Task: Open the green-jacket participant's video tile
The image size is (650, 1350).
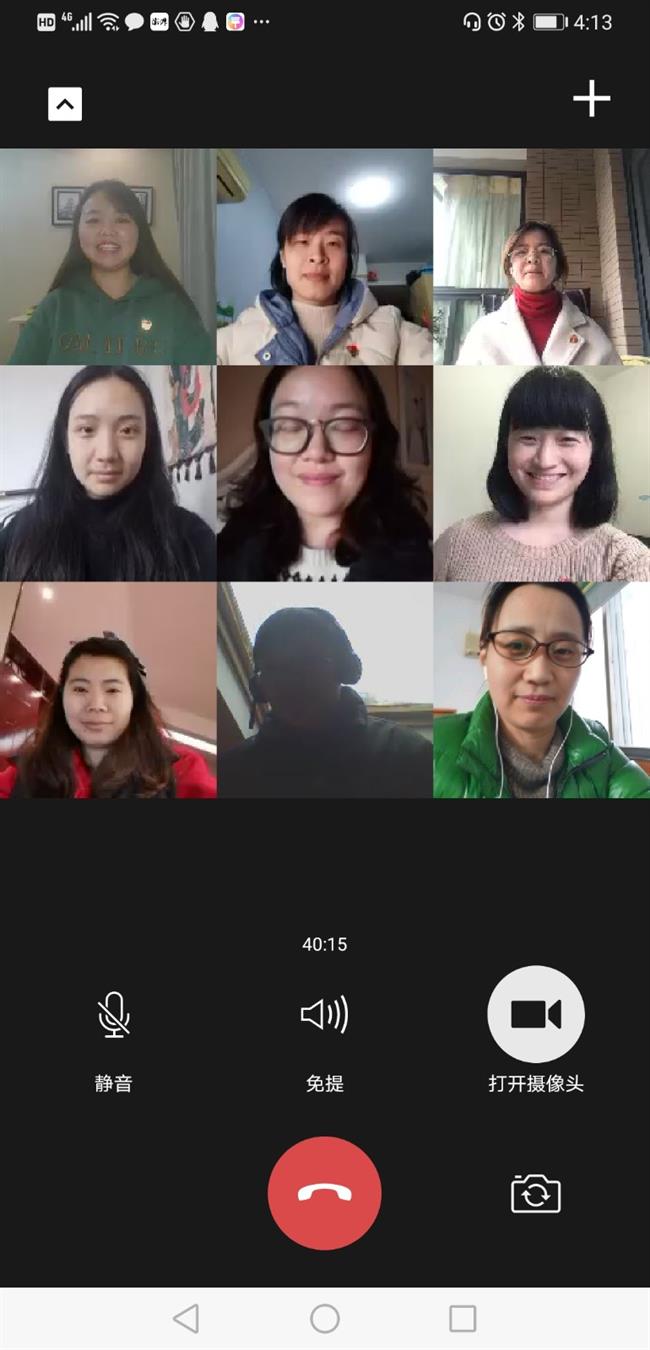Action: [x=541, y=690]
